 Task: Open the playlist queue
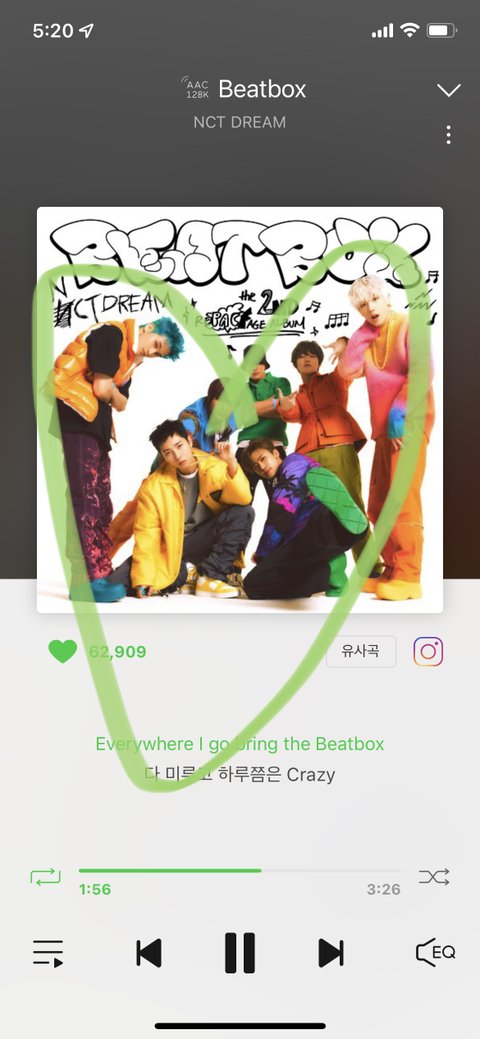pos(48,954)
